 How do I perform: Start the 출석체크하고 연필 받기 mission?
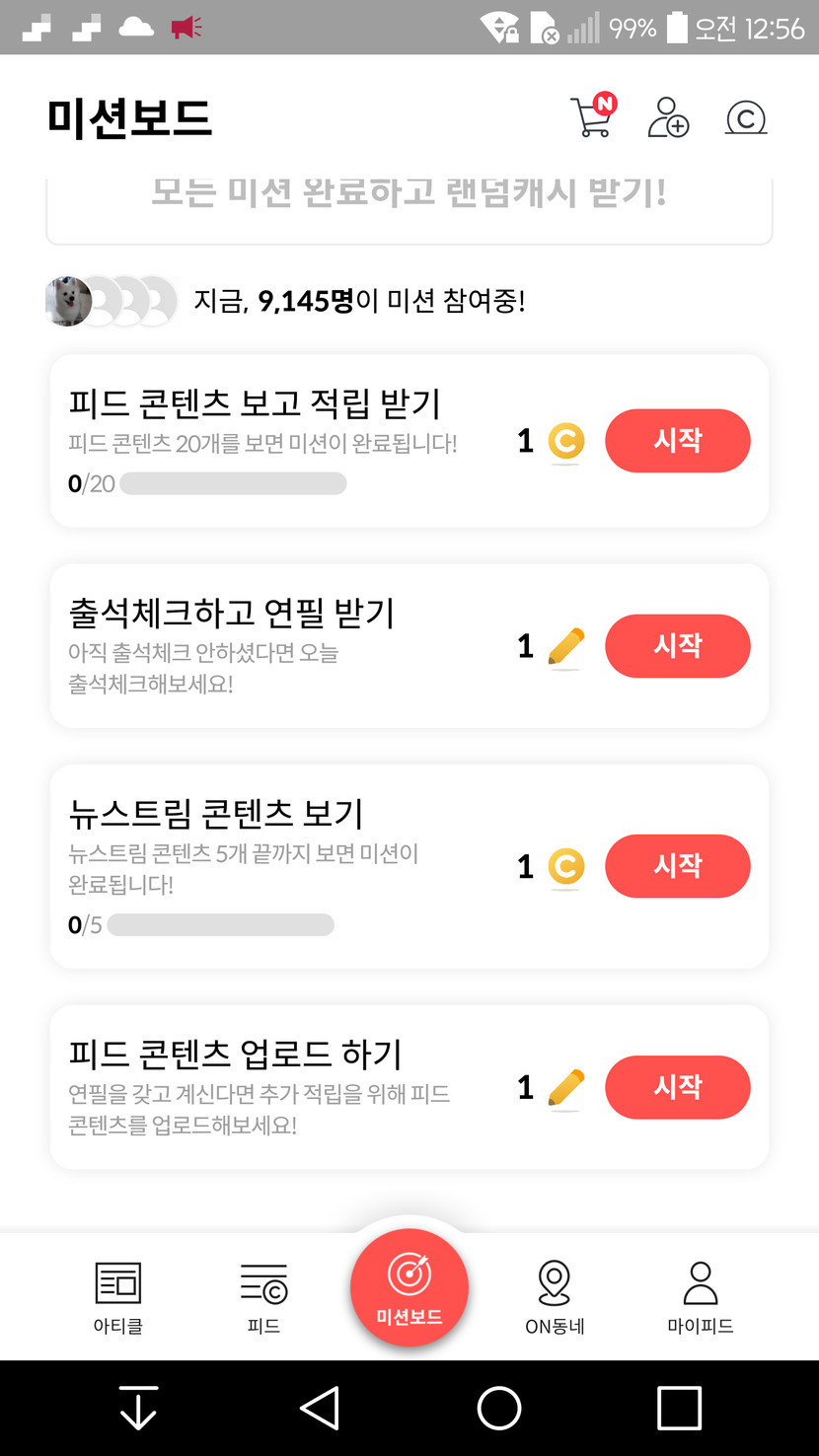(677, 646)
